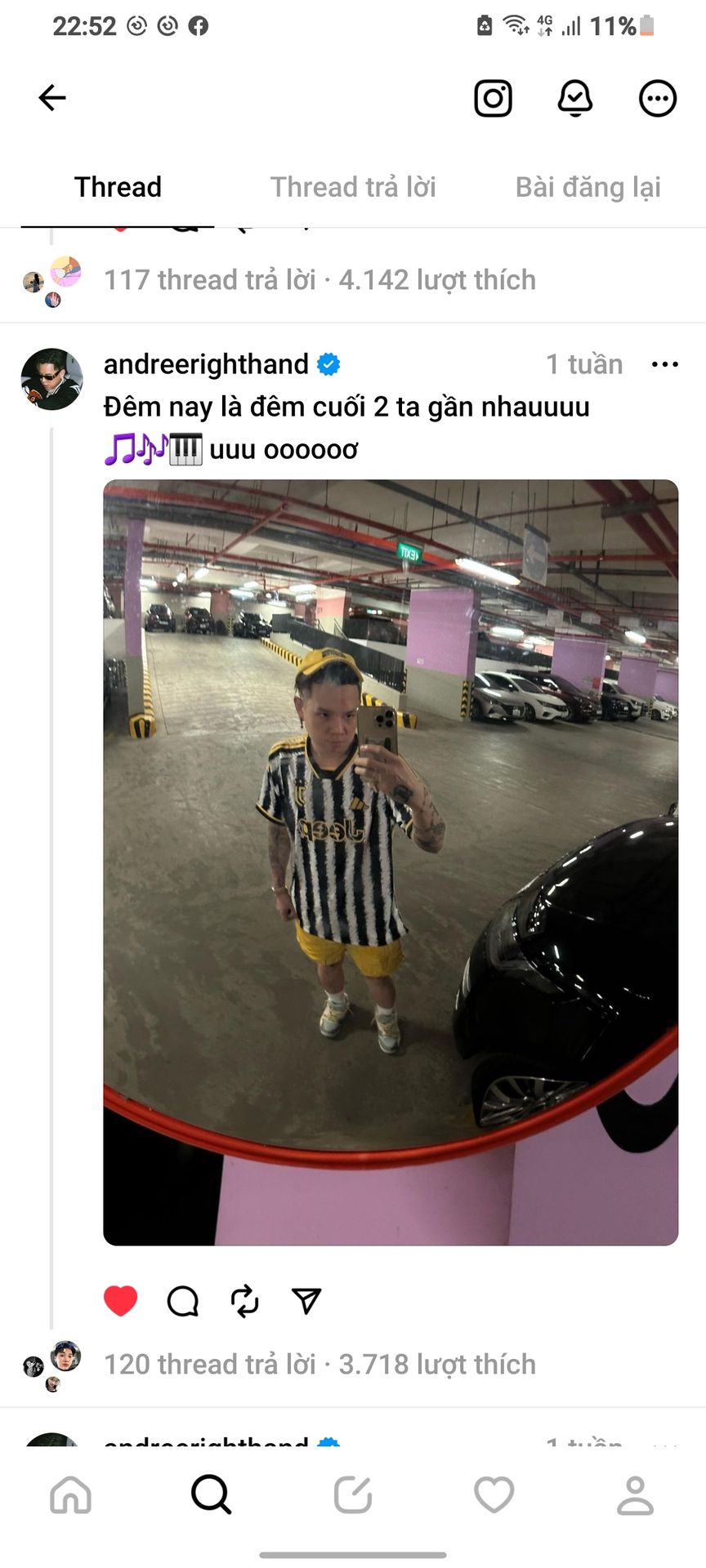
Task: Tap the notifications bell icon
Action: [575, 98]
